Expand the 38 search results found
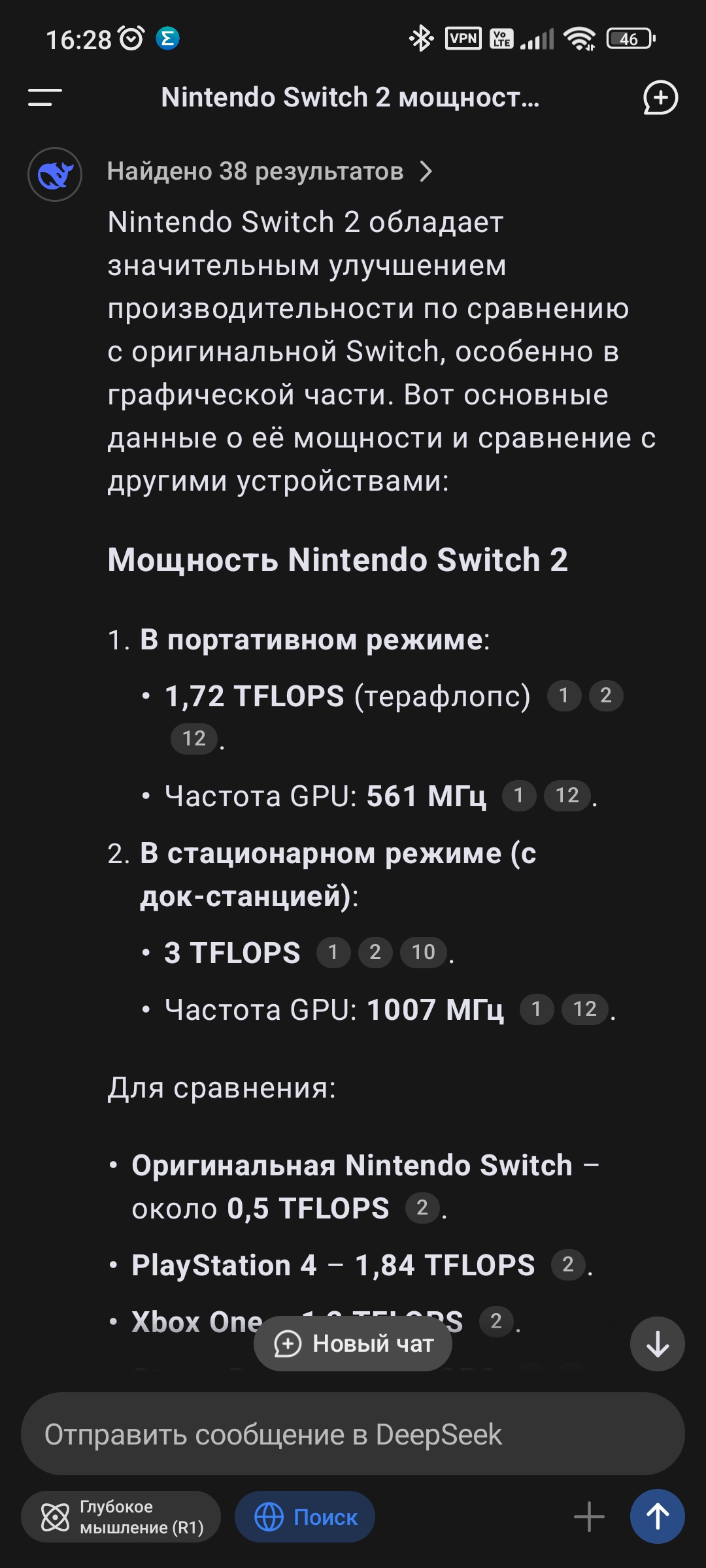706x1568 pixels. pos(269,172)
